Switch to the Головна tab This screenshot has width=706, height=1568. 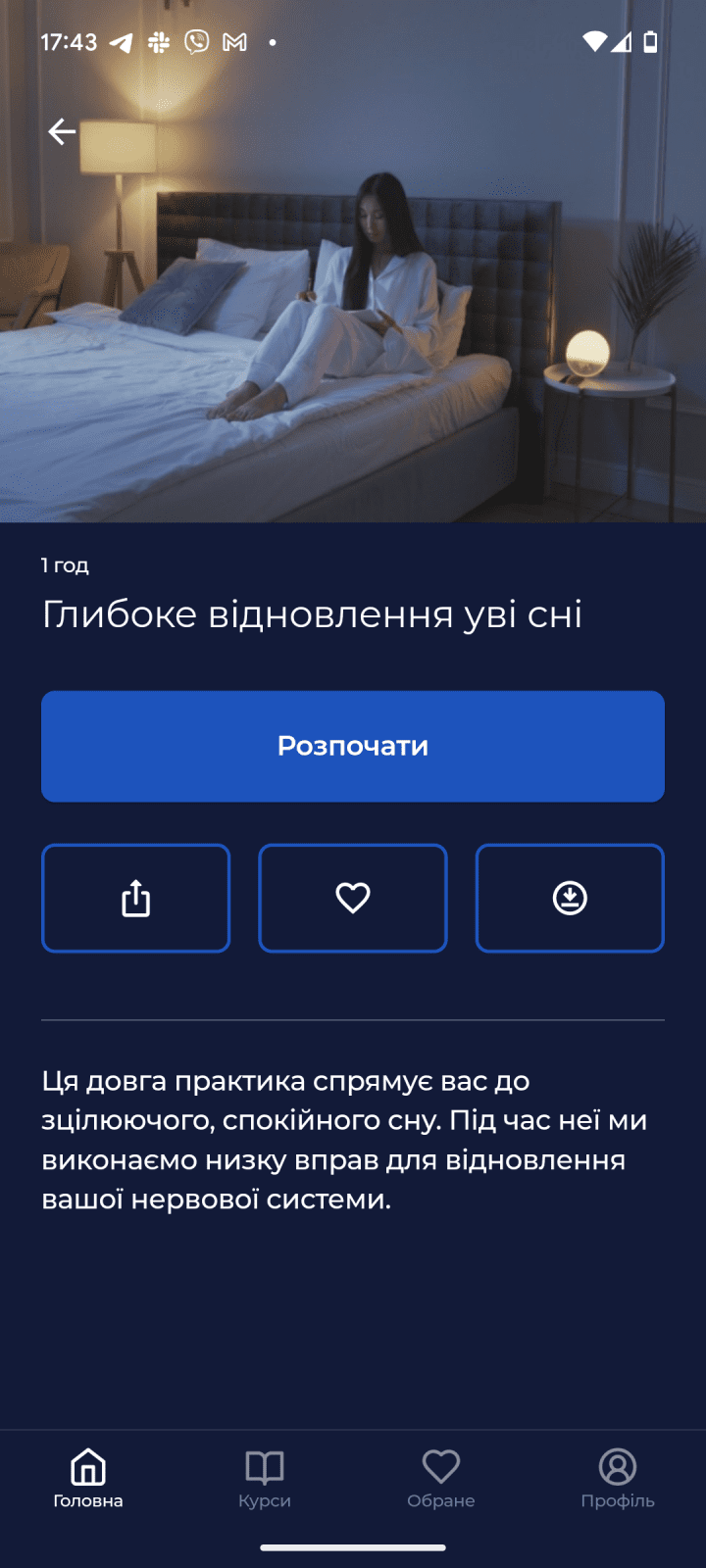88,1478
